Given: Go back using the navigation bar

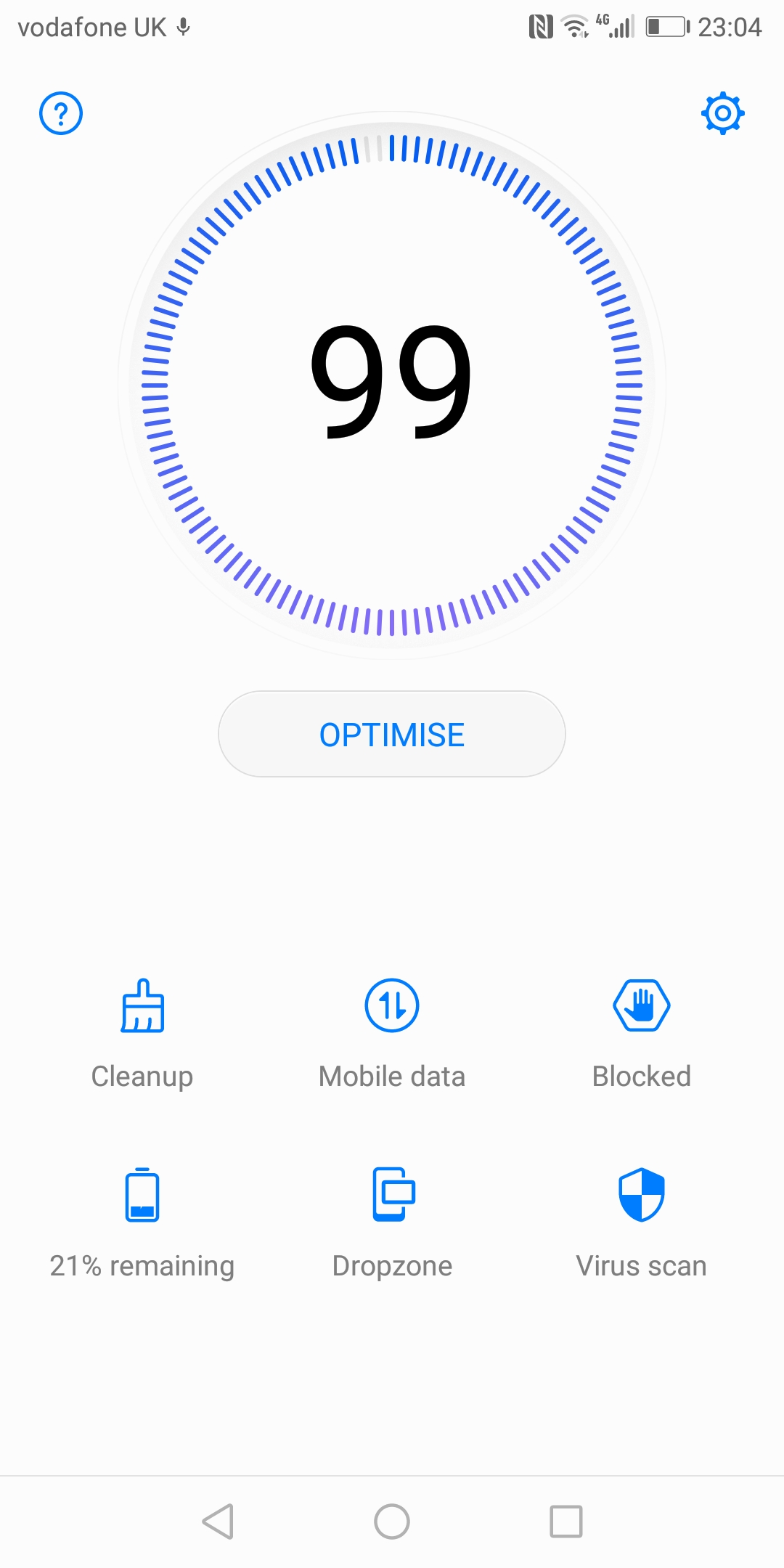Looking at the screenshot, I should point(218,1521).
